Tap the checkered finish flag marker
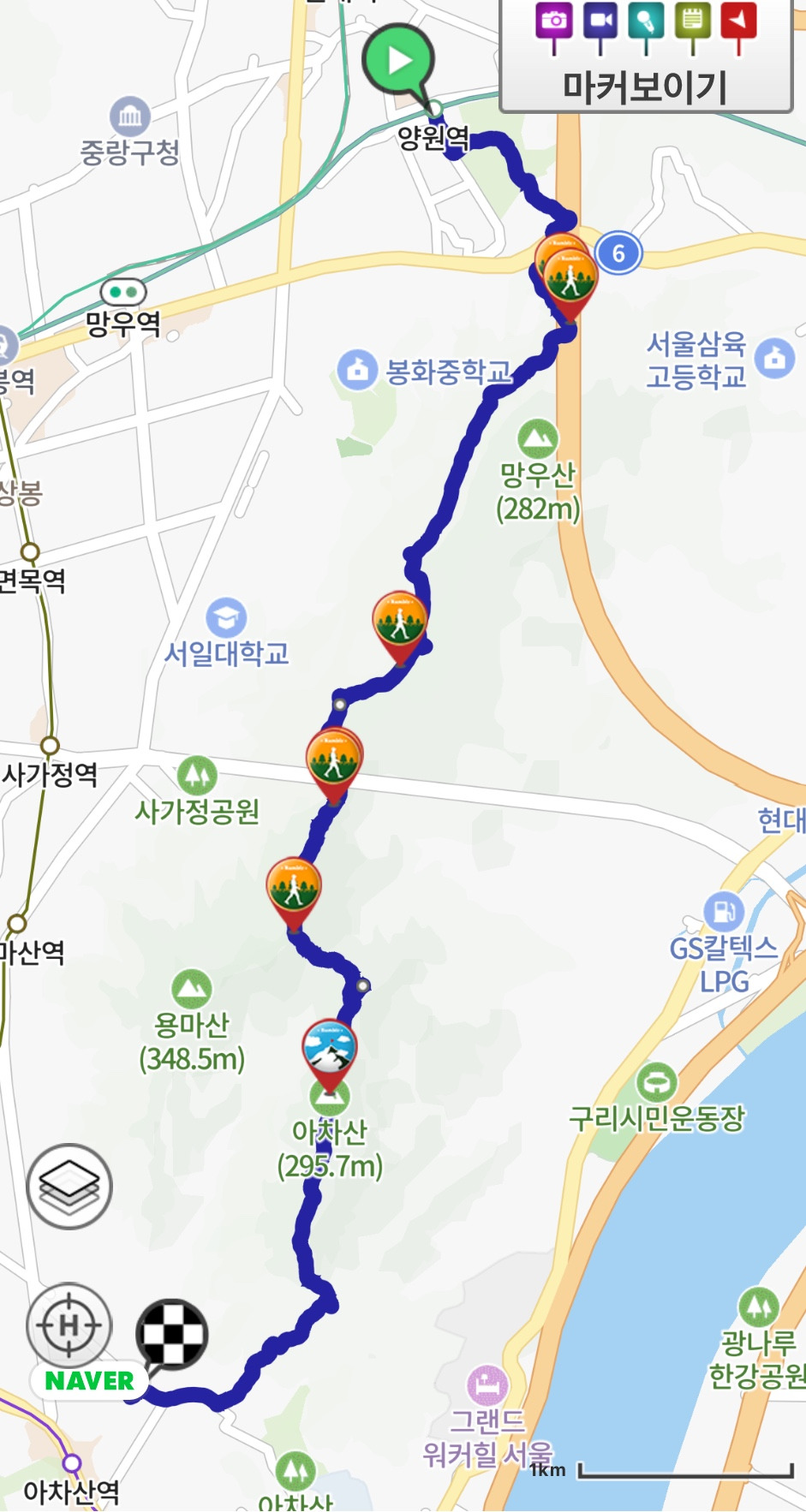The height and width of the screenshot is (1512, 806). pyautogui.click(x=172, y=1333)
